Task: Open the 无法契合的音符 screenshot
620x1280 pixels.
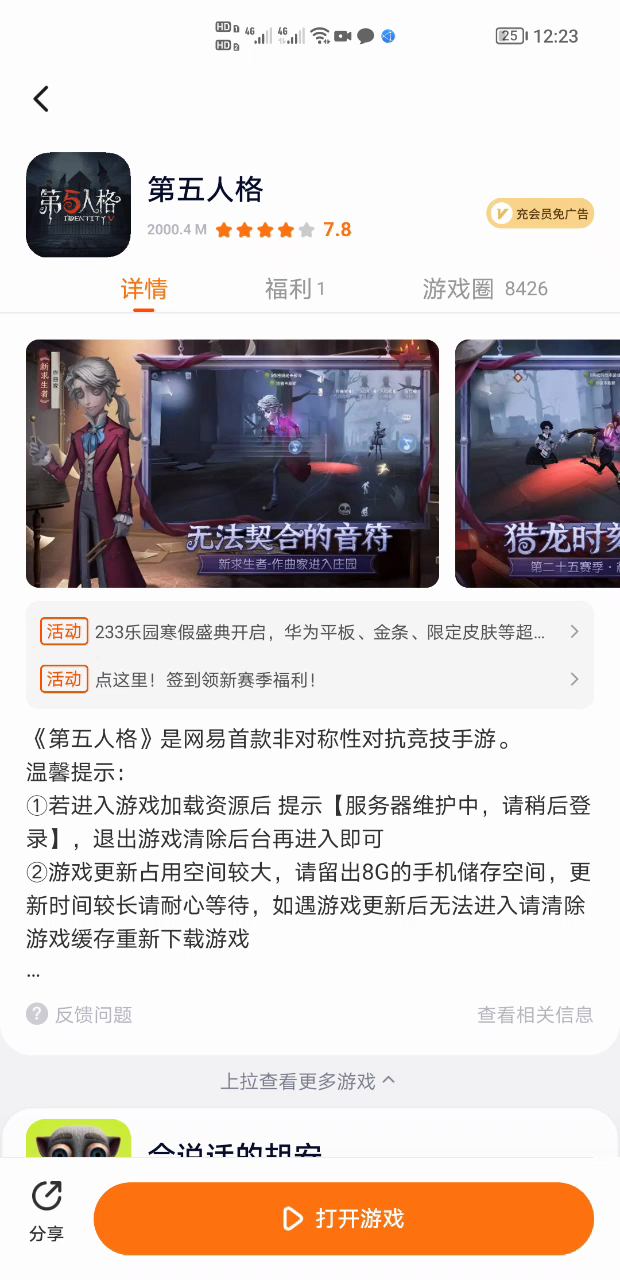Action: pos(232,463)
